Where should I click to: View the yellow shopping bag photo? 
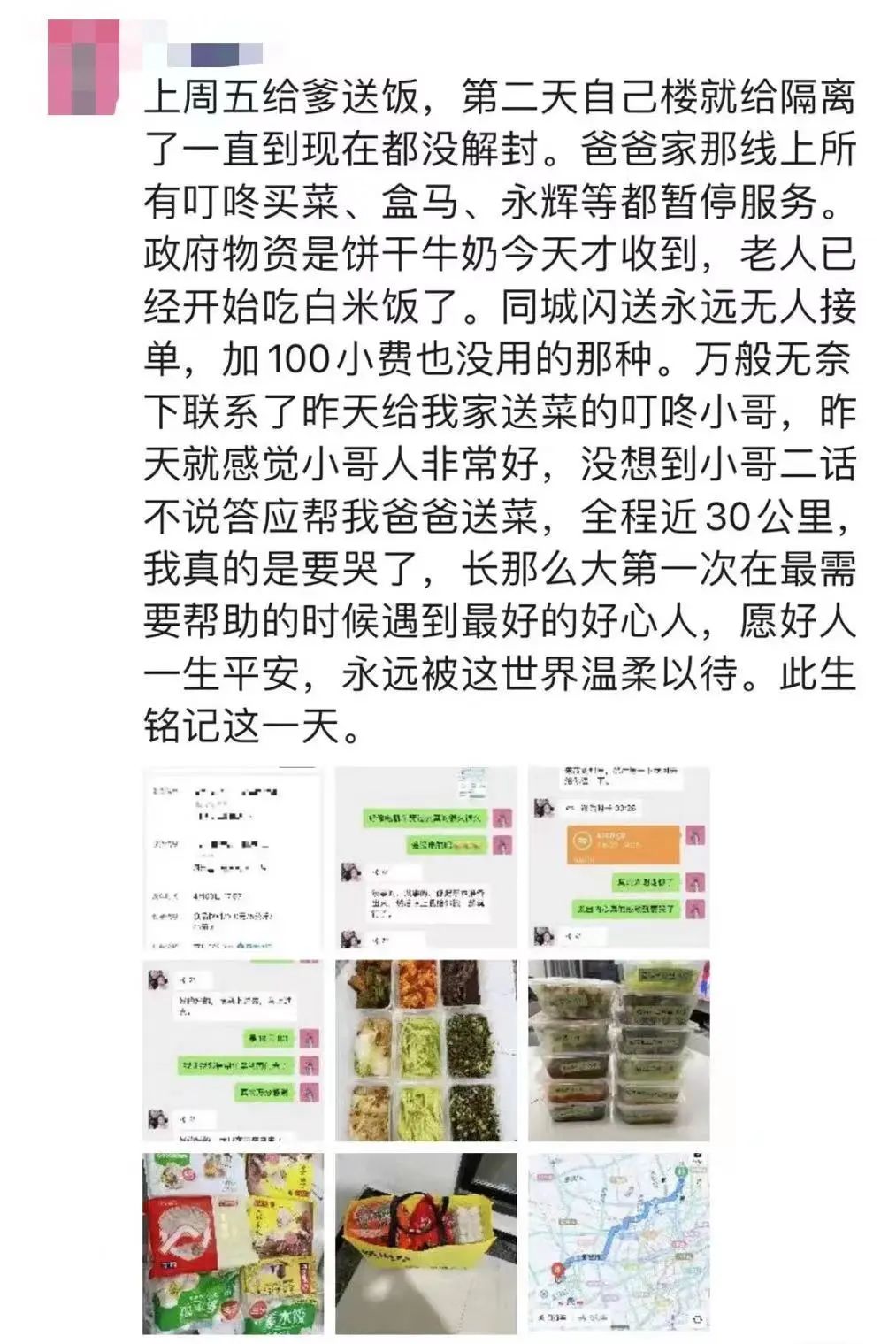click(x=425, y=1242)
